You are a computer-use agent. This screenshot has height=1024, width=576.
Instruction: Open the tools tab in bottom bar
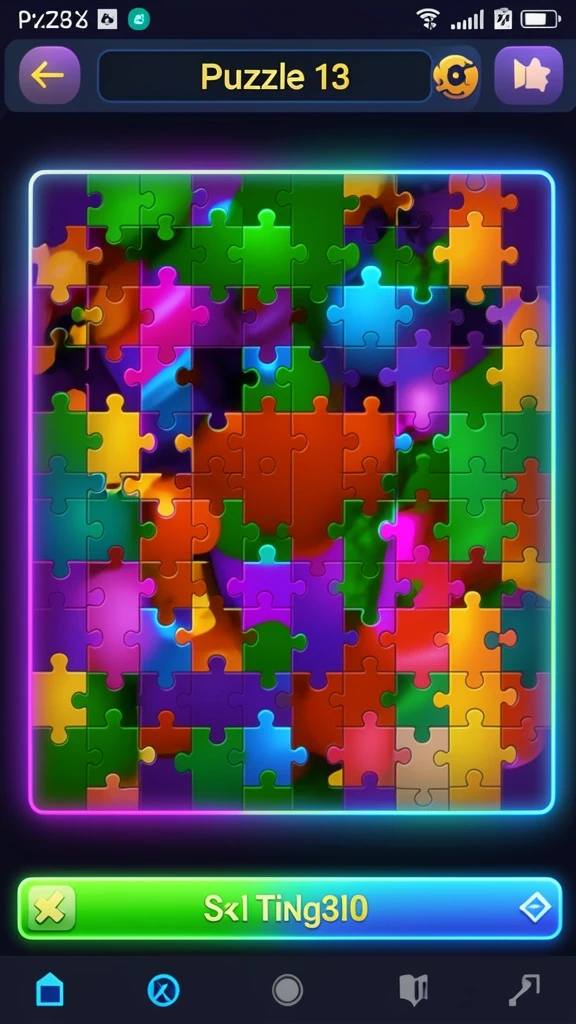tap(524, 990)
